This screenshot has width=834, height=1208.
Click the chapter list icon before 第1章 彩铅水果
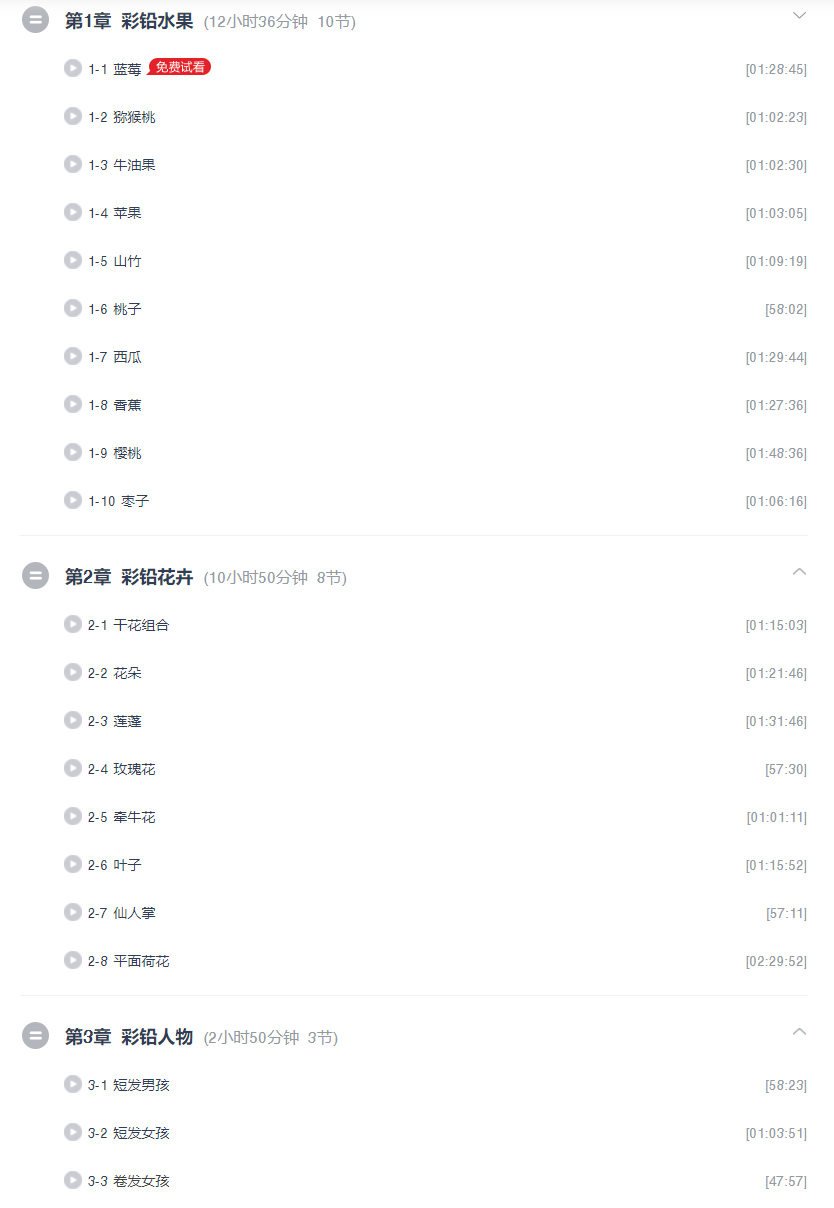click(34, 16)
